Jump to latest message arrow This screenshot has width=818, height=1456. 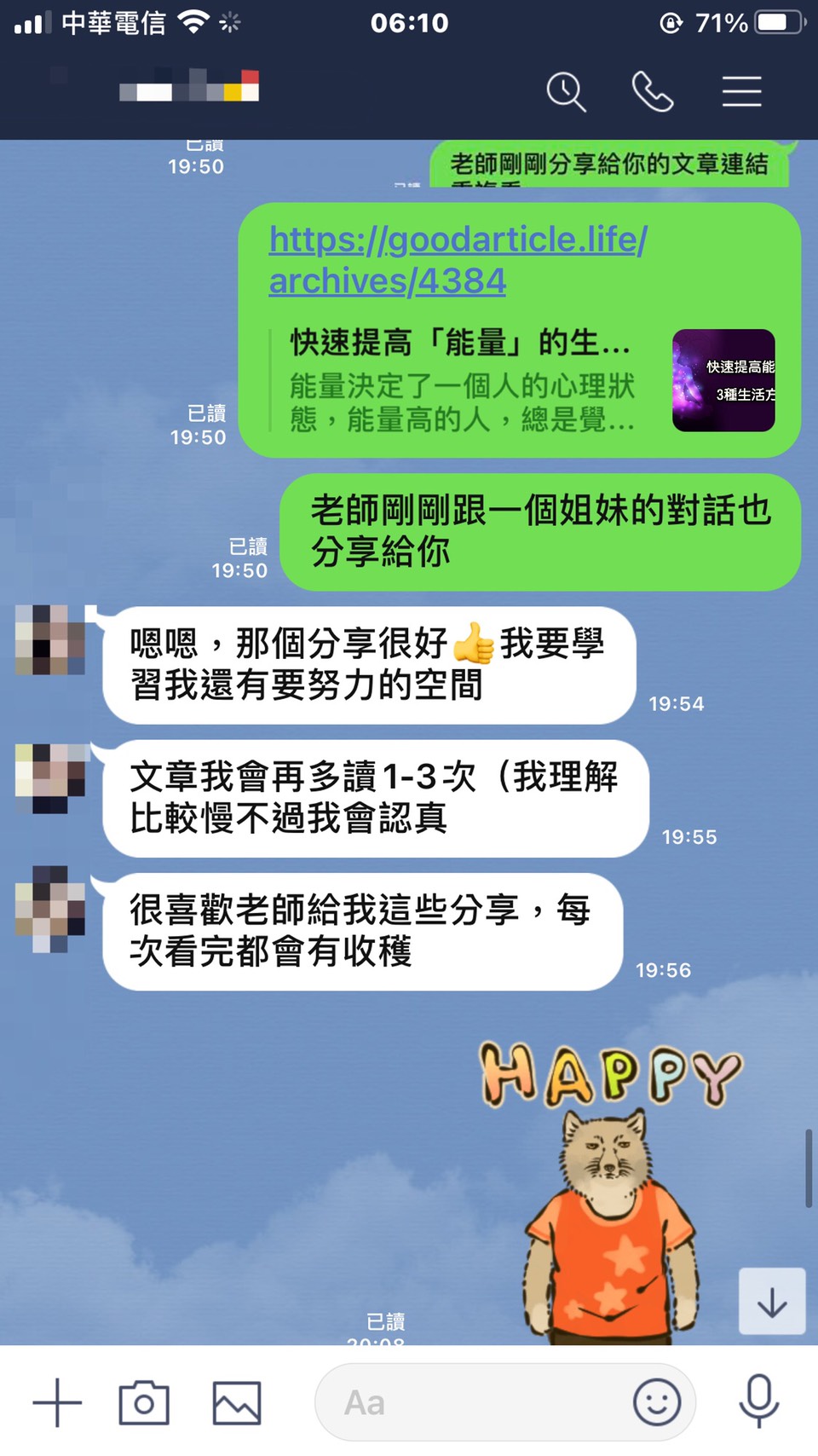click(772, 1302)
